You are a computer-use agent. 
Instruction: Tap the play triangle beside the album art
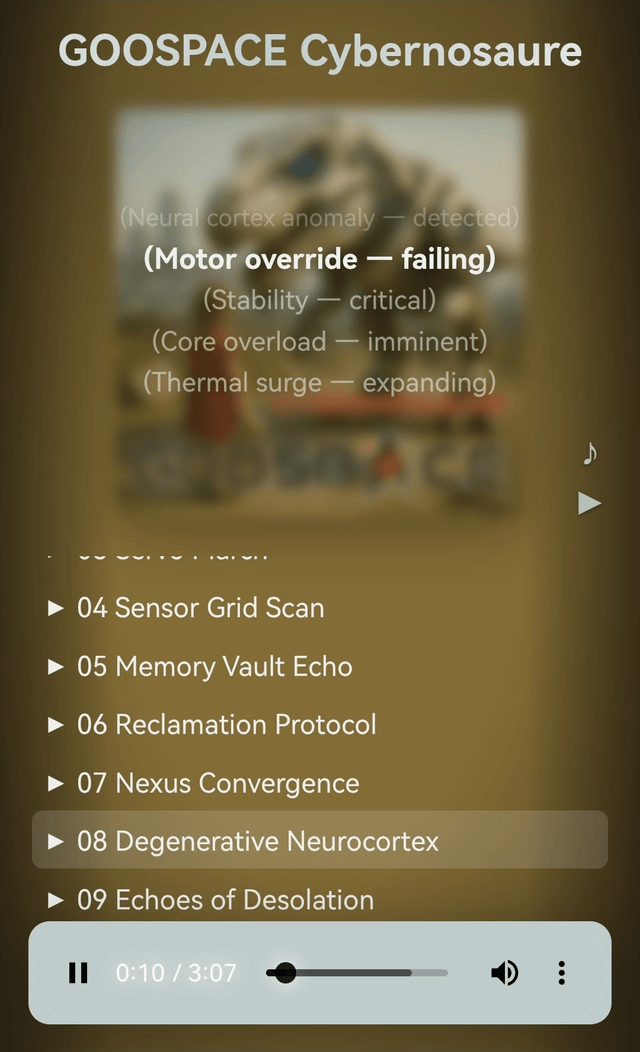click(590, 503)
